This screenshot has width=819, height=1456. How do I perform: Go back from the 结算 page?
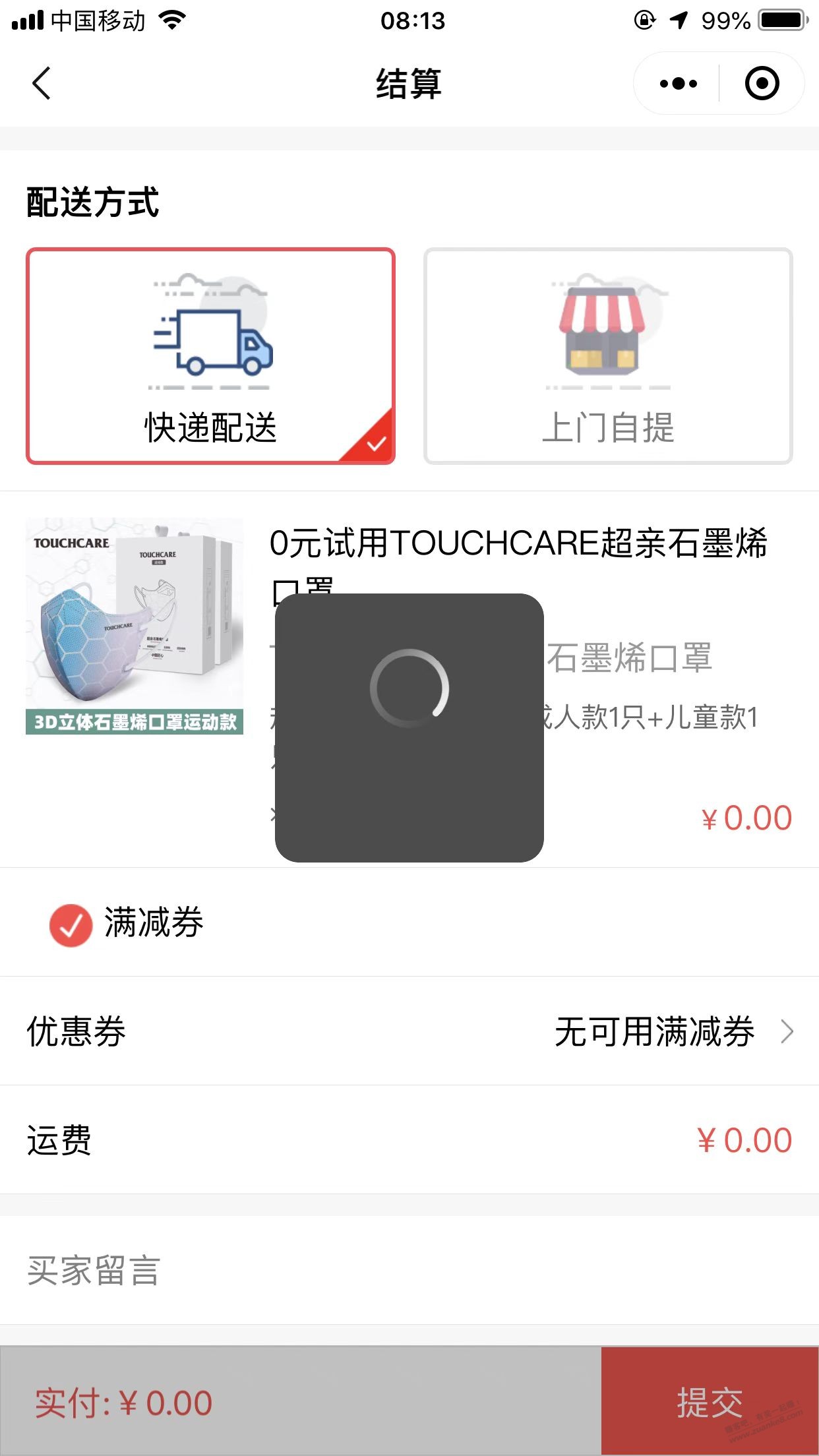42,84
